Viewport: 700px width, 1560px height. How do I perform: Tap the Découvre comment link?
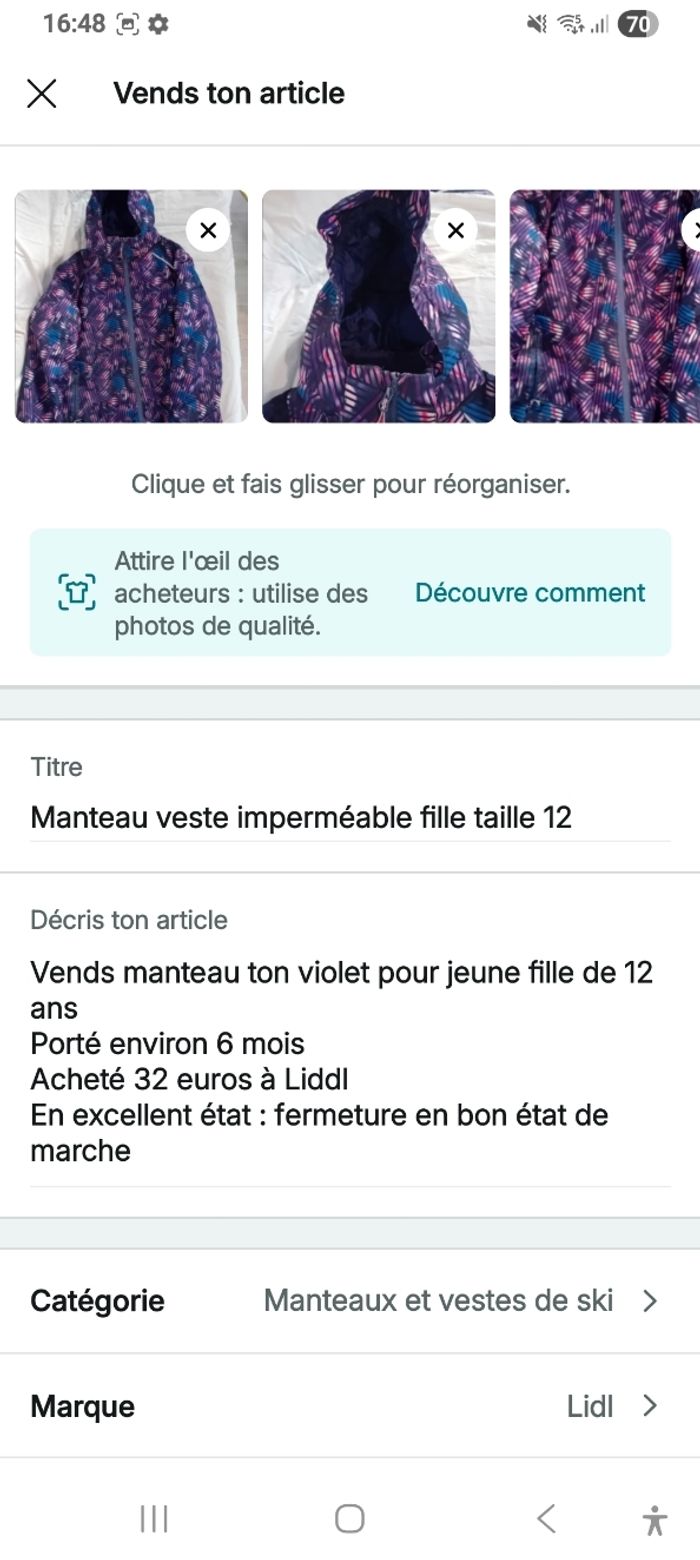(530, 593)
